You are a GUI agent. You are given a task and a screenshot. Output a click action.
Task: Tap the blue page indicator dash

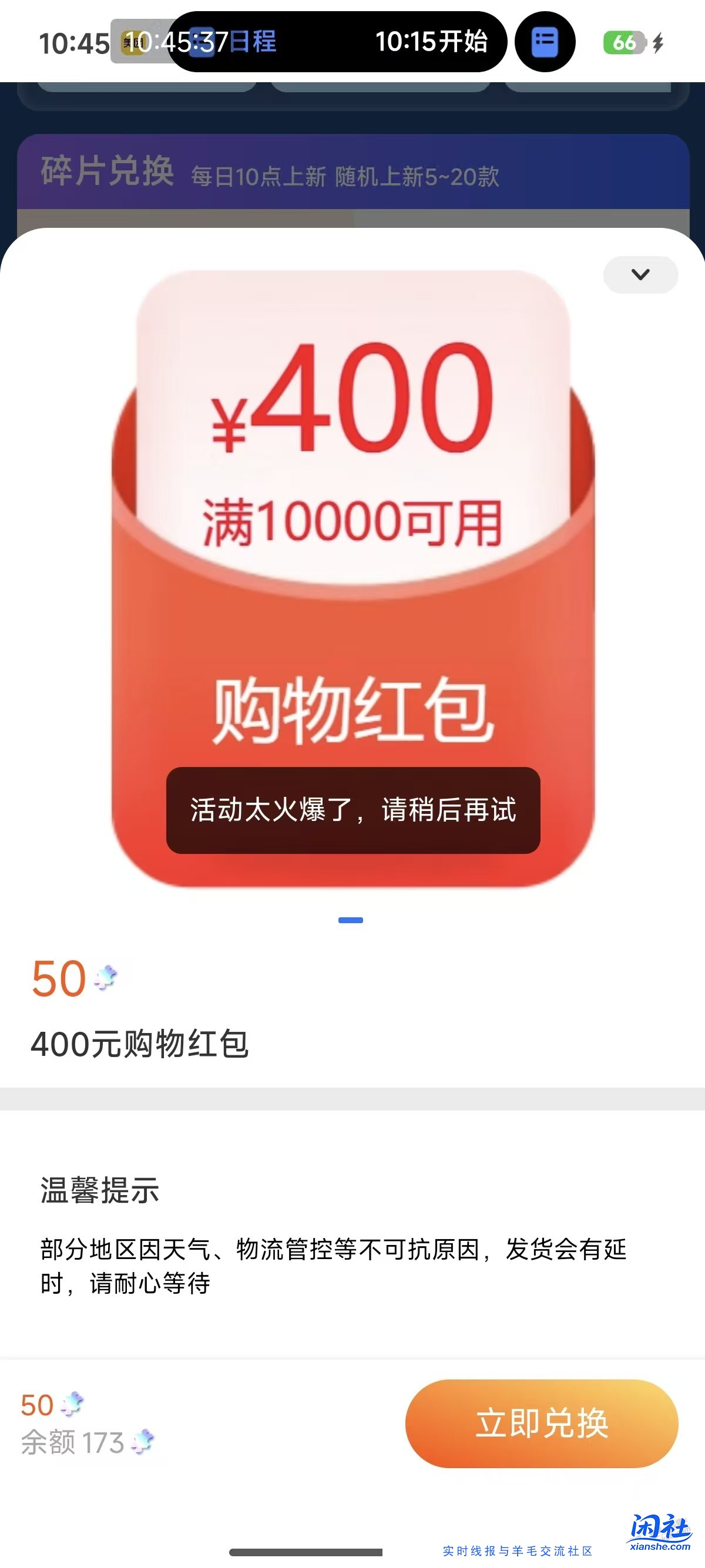pyautogui.click(x=352, y=920)
